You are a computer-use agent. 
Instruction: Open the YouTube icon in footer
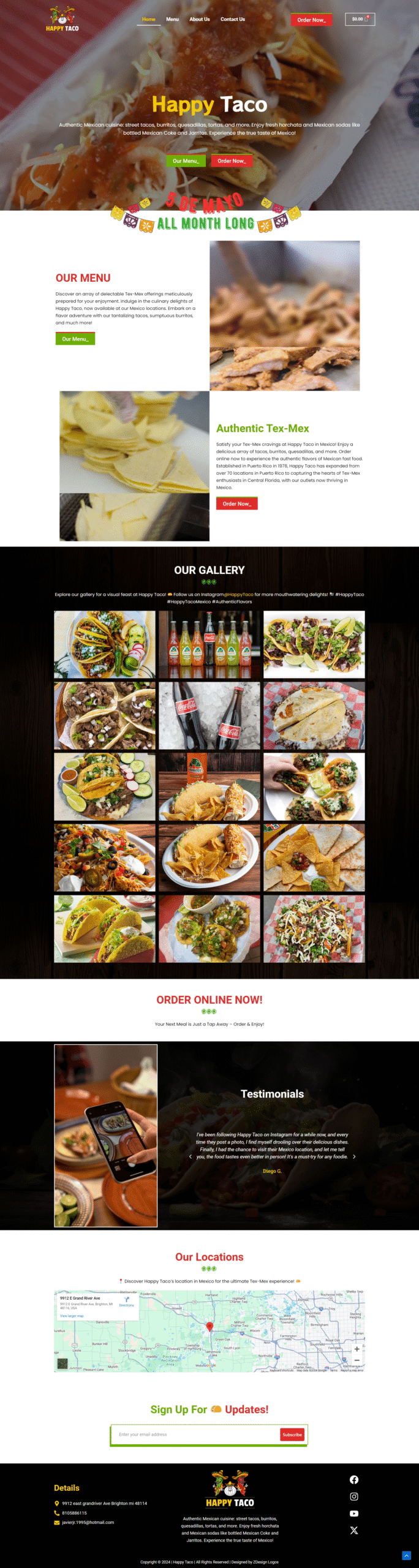tap(354, 1513)
